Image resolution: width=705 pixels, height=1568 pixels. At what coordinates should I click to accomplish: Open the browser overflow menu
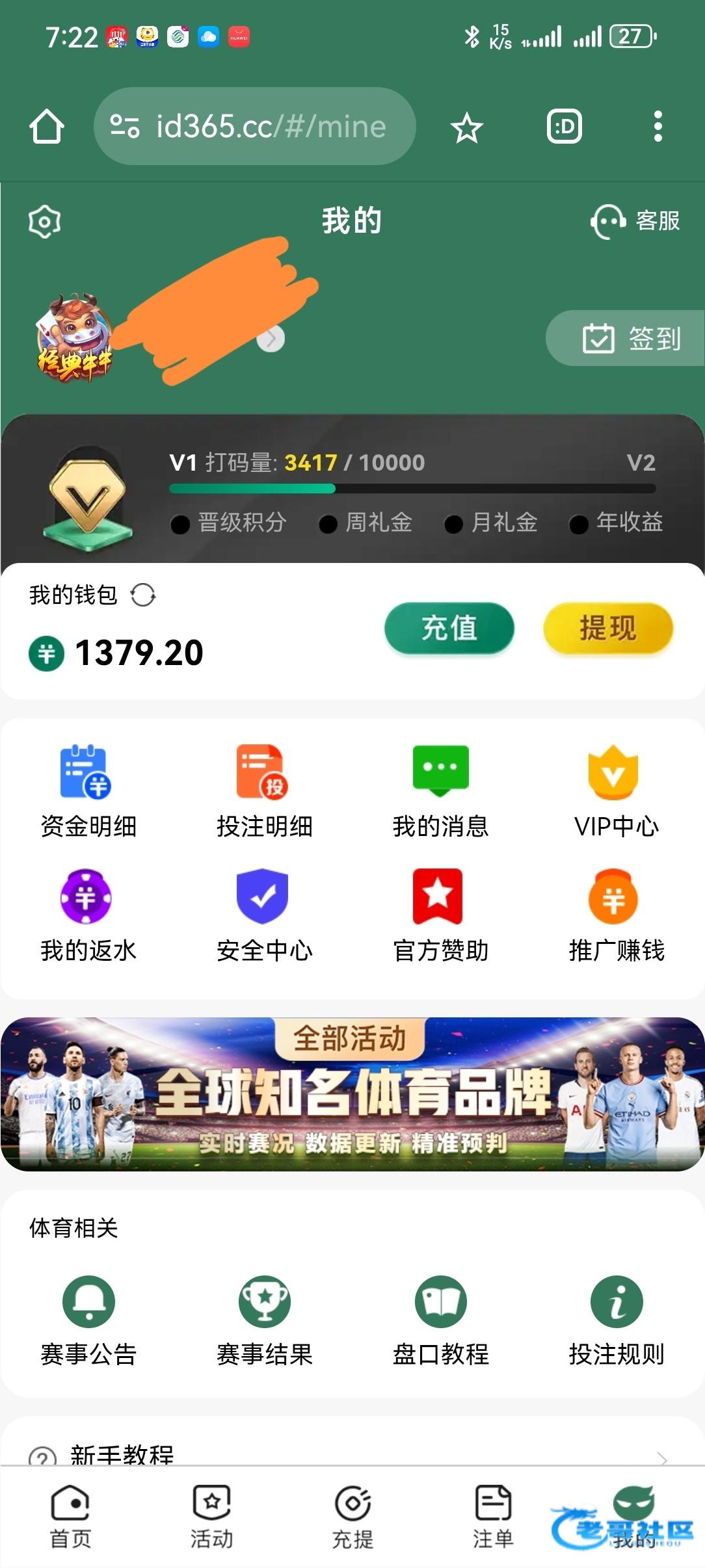[x=658, y=126]
